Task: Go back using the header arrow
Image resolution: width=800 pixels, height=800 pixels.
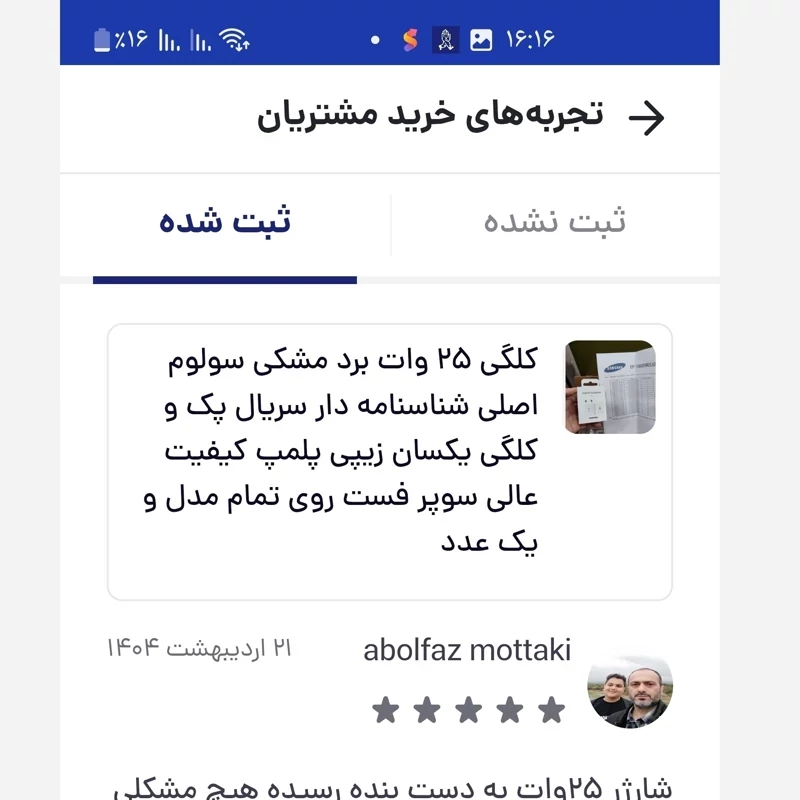Action: (x=646, y=118)
